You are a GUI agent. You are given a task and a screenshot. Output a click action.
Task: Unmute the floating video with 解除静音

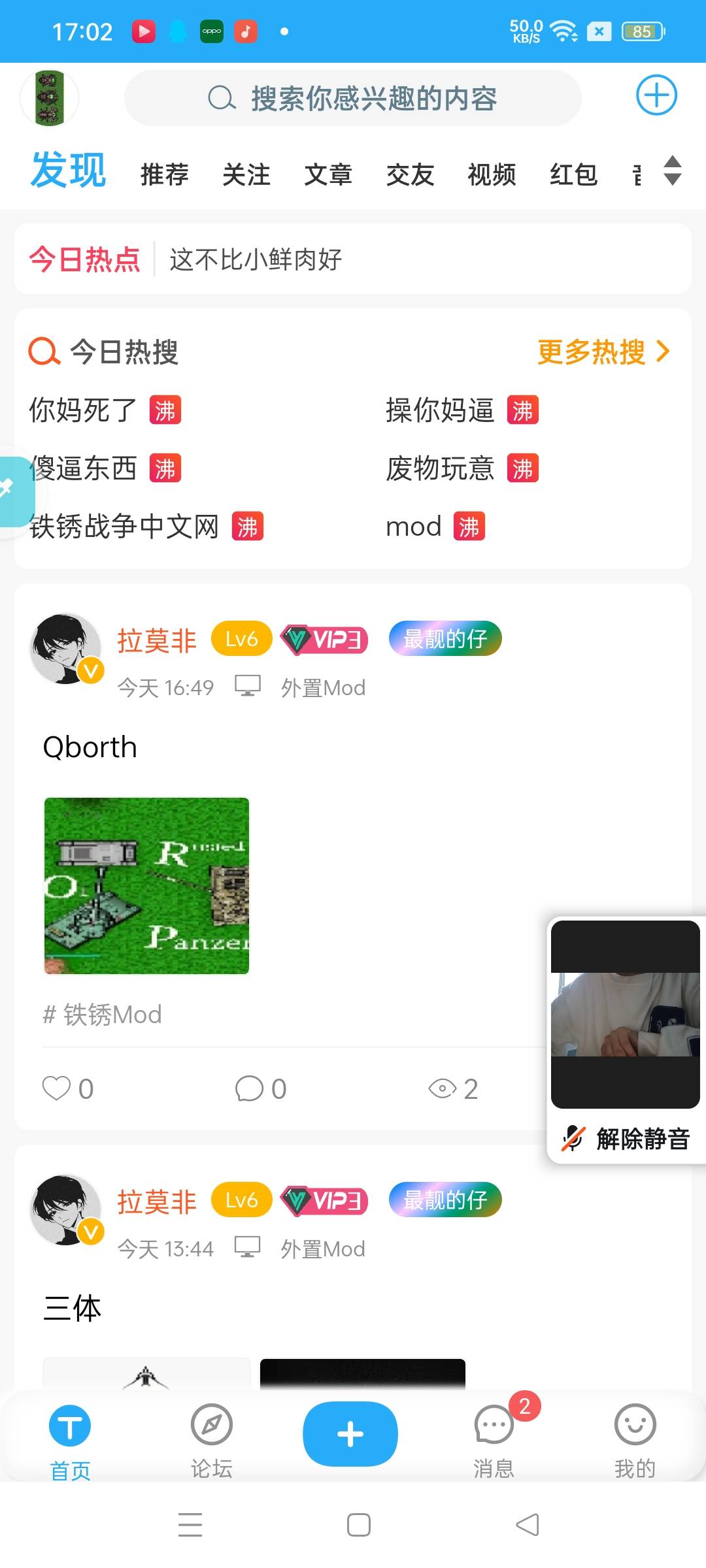tap(626, 1139)
